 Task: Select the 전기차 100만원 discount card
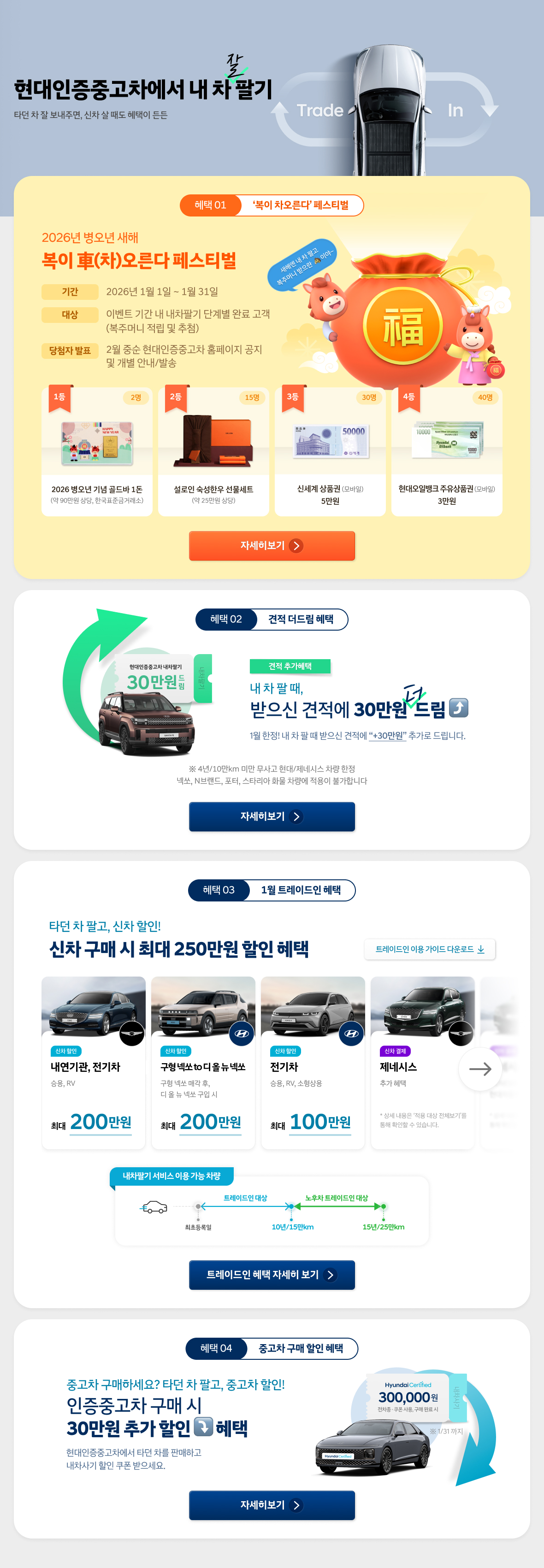pyautogui.click(x=313, y=1062)
